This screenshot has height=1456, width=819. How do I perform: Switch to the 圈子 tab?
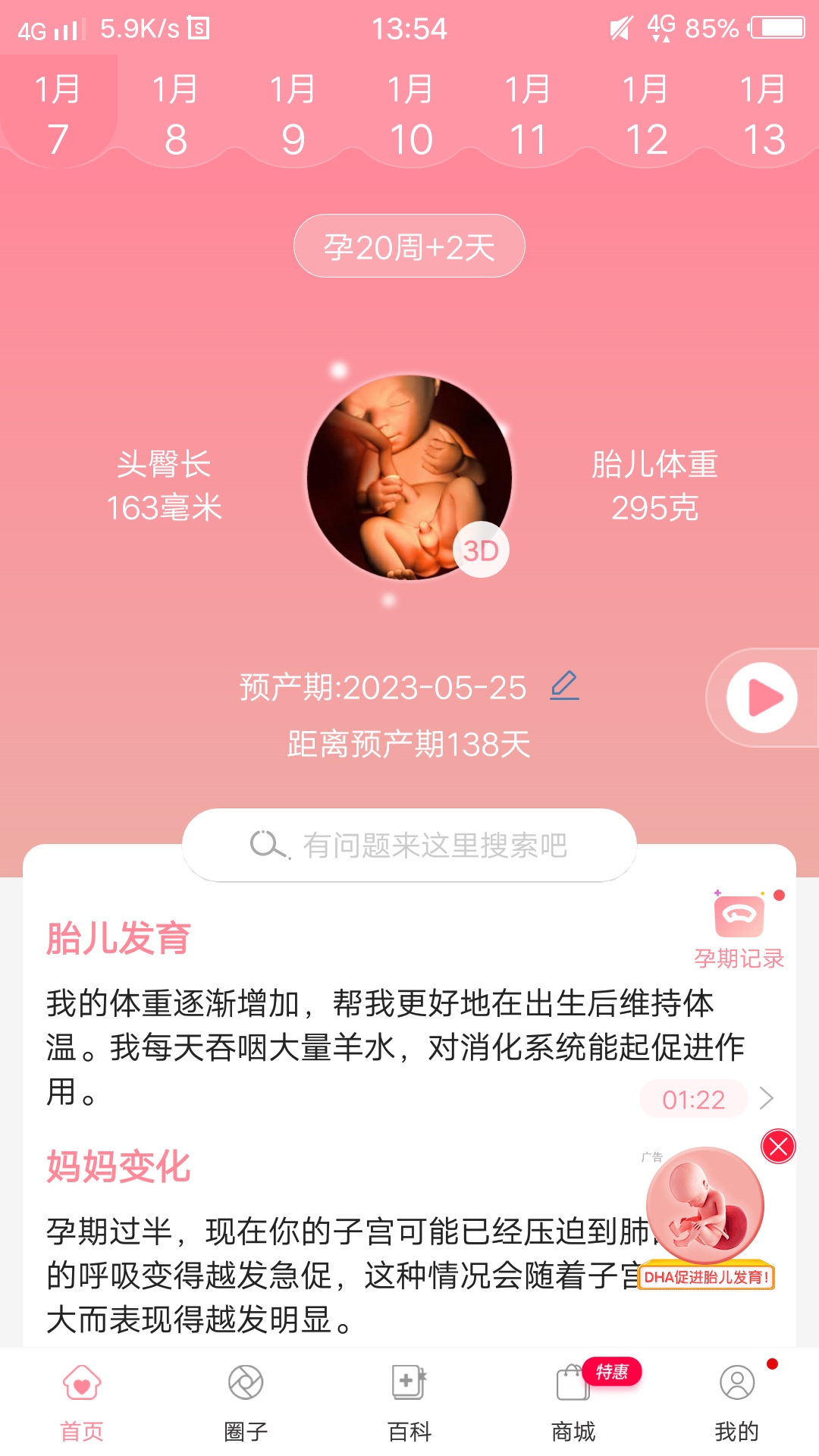pyautogui.click(x=246, y=1401)
